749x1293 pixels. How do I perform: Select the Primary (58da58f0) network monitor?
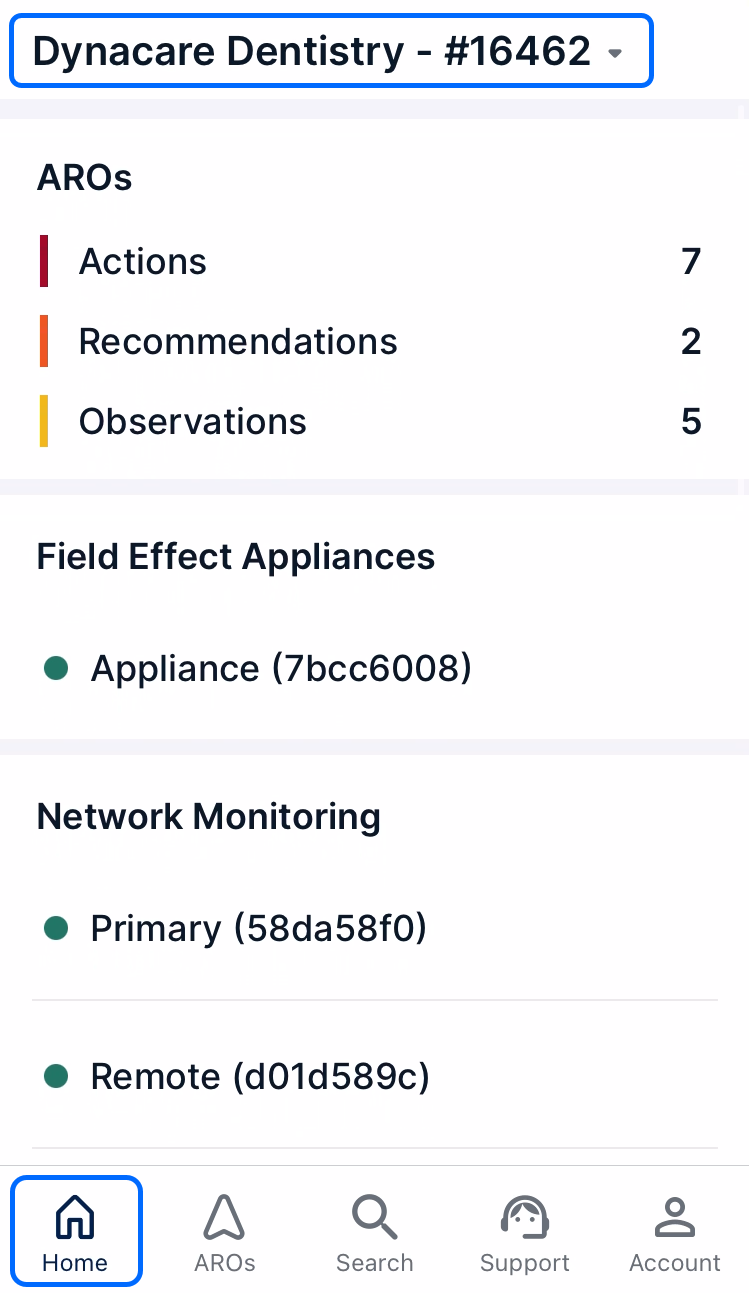(258, 929)
